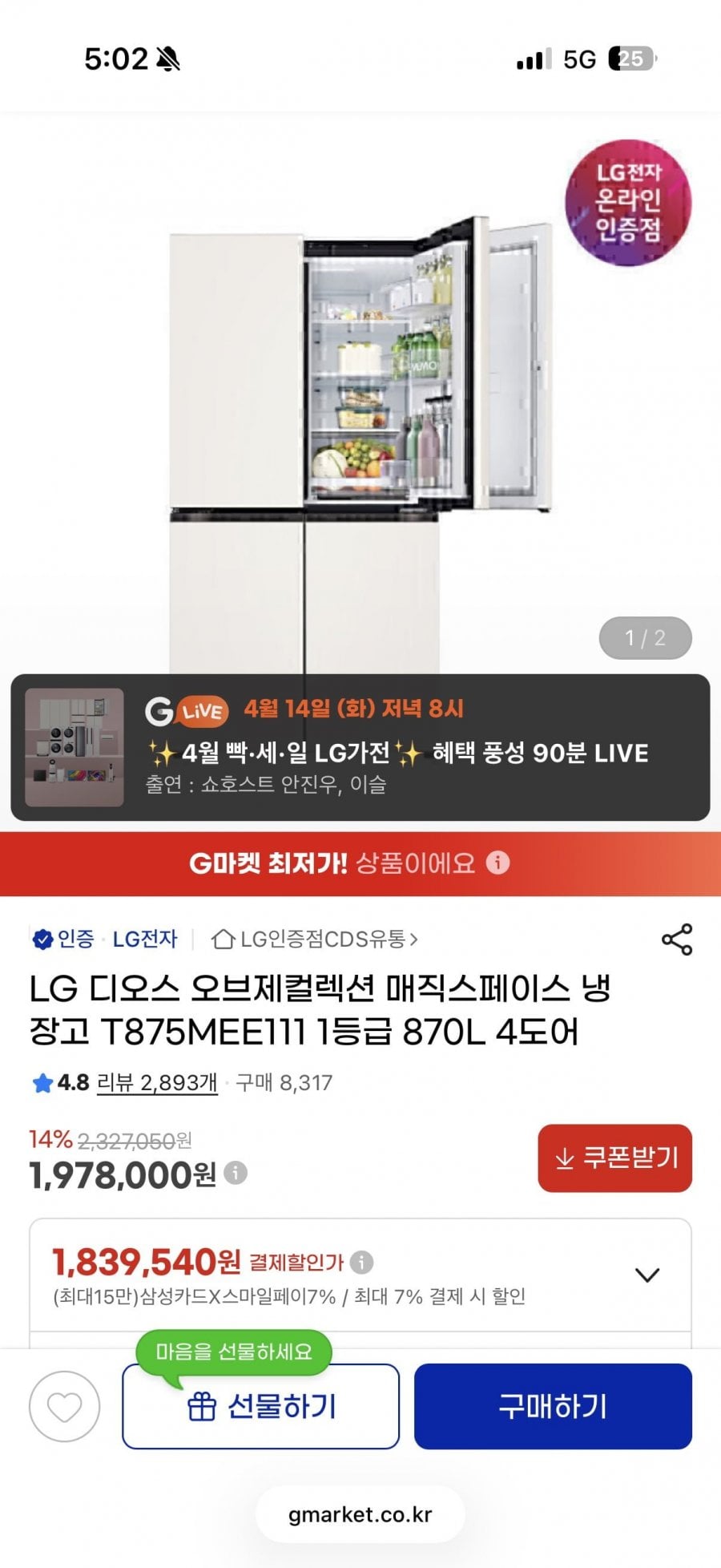Visit LG인증점CDS유통 seller shop
This screenshot has height=1568, width=721.
point(315,939)
